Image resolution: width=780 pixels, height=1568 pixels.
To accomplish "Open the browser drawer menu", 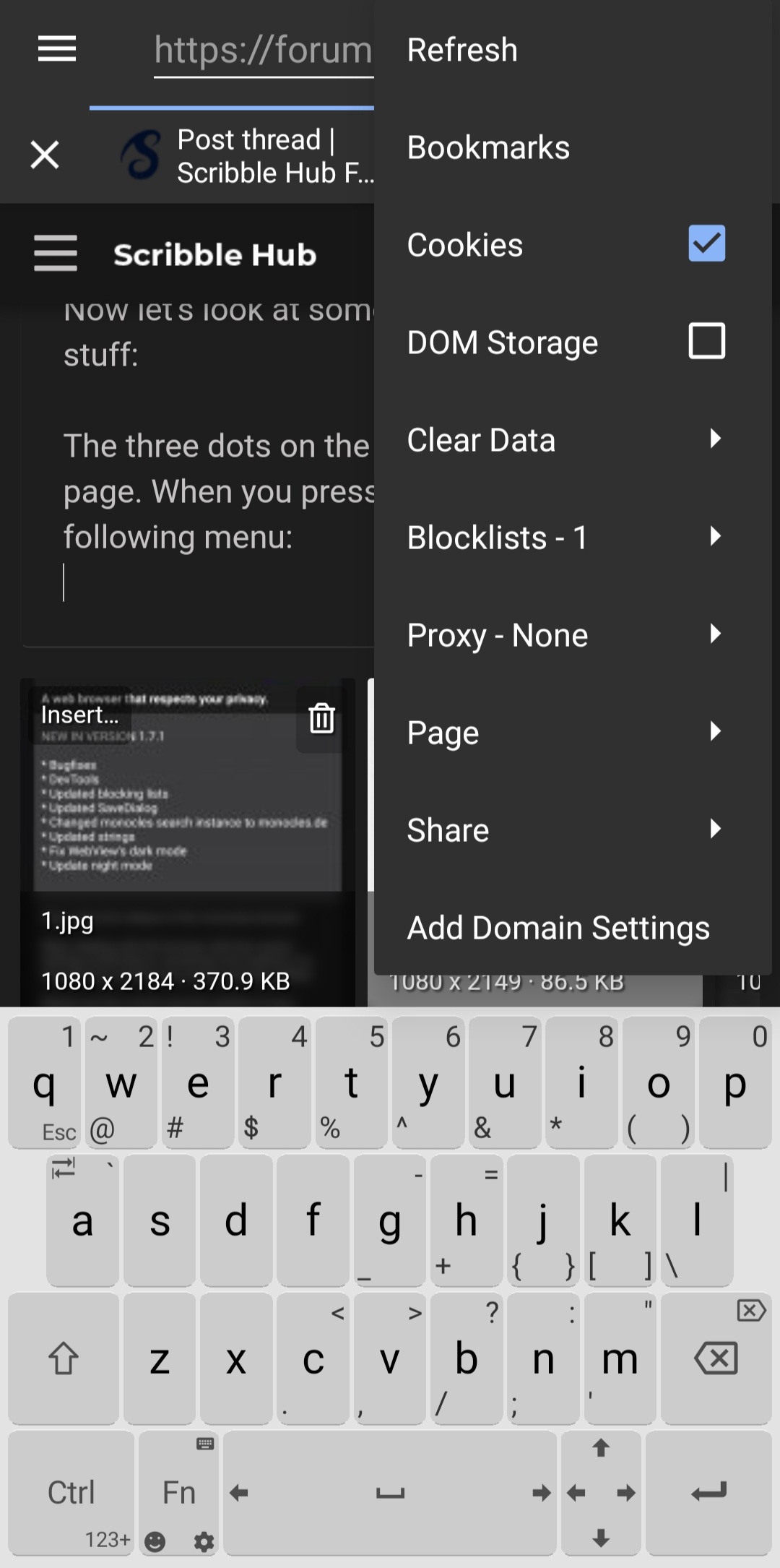I will (56, 49).
